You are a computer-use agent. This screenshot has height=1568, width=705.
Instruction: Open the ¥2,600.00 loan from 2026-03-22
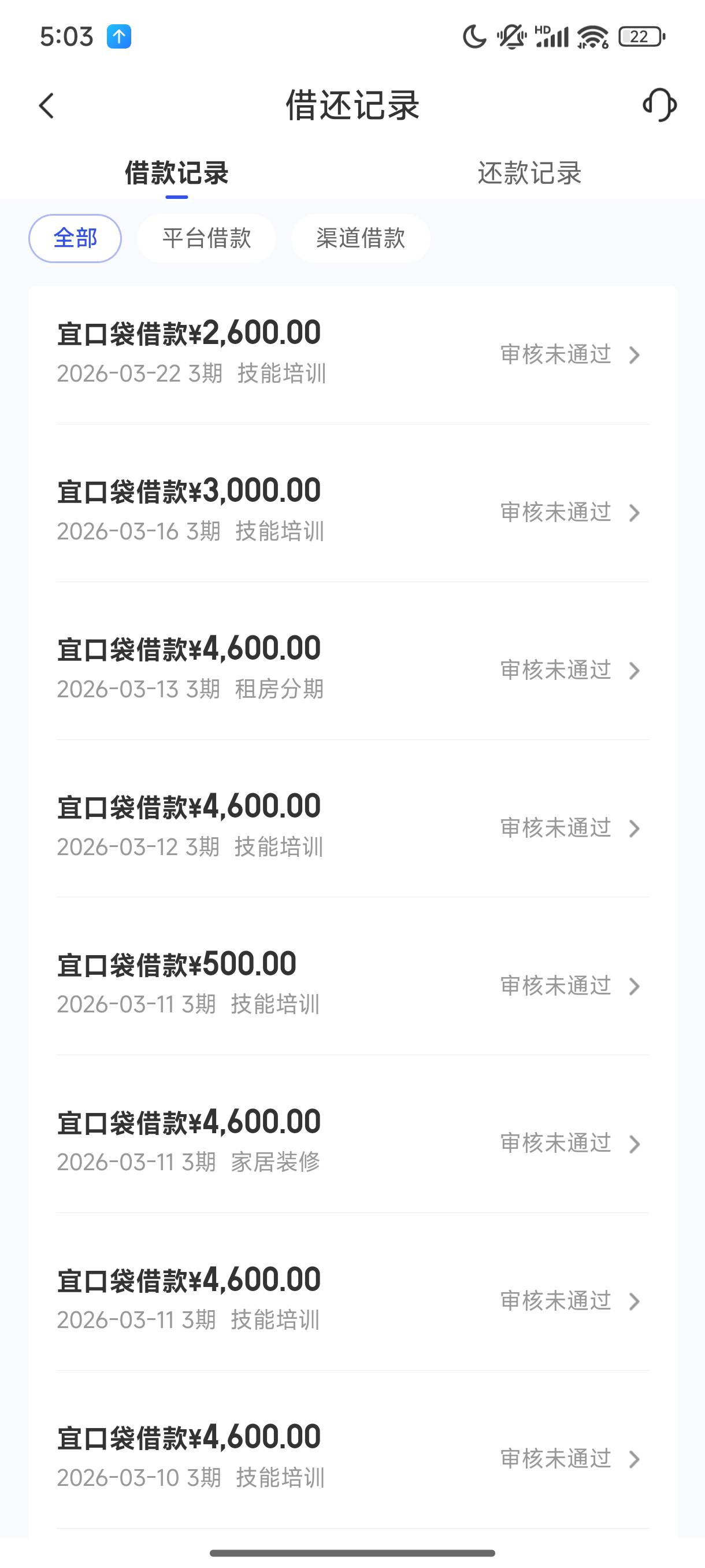352,353
